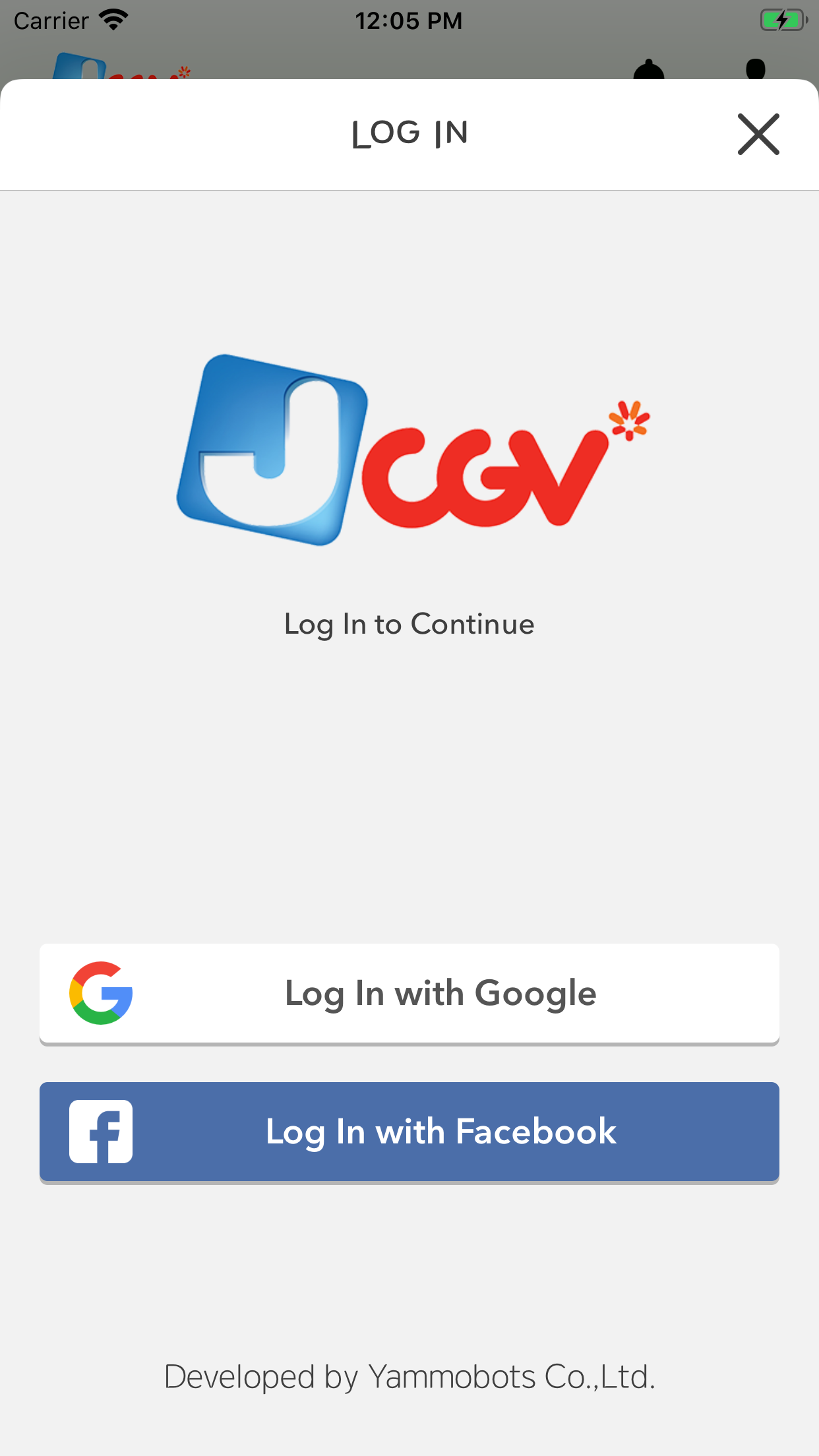Viewport: 819px width, 1456px height.
Task: Choose Log In with Facebook
Action: [x=409, y=1132]
